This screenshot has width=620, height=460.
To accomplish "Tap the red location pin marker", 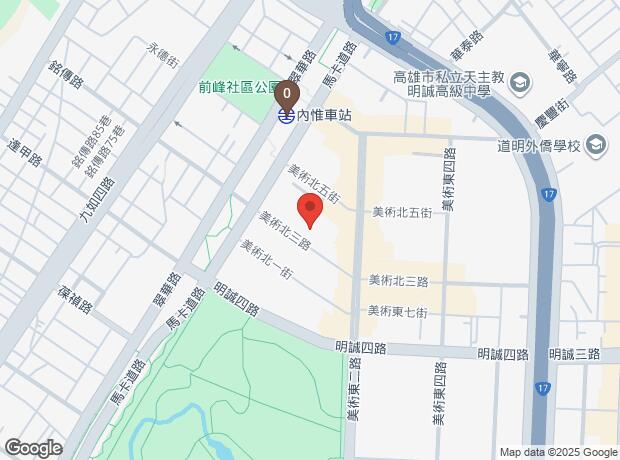I will (310, 210).
